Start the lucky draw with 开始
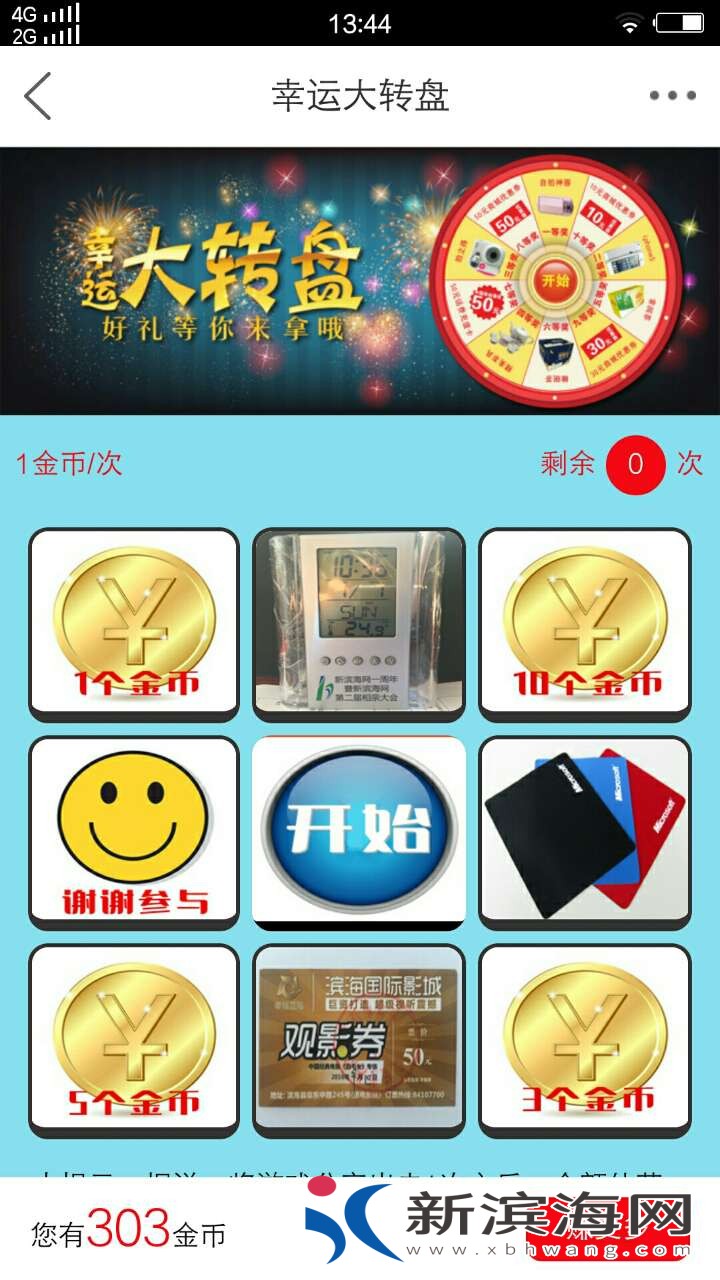The image size is (720, 1280). pos(359,828)
